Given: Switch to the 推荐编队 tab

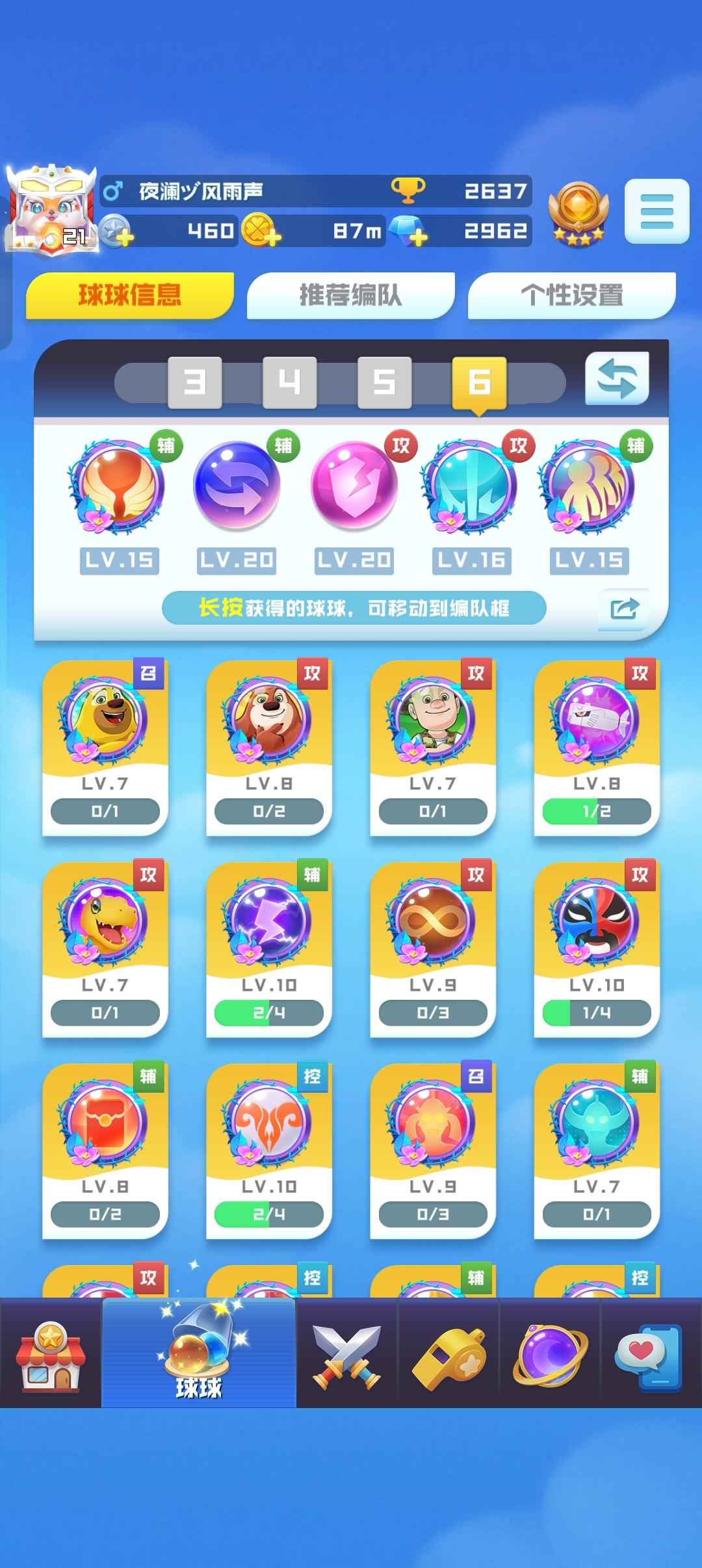Looking at the screenshot, I should pos(350,295).
